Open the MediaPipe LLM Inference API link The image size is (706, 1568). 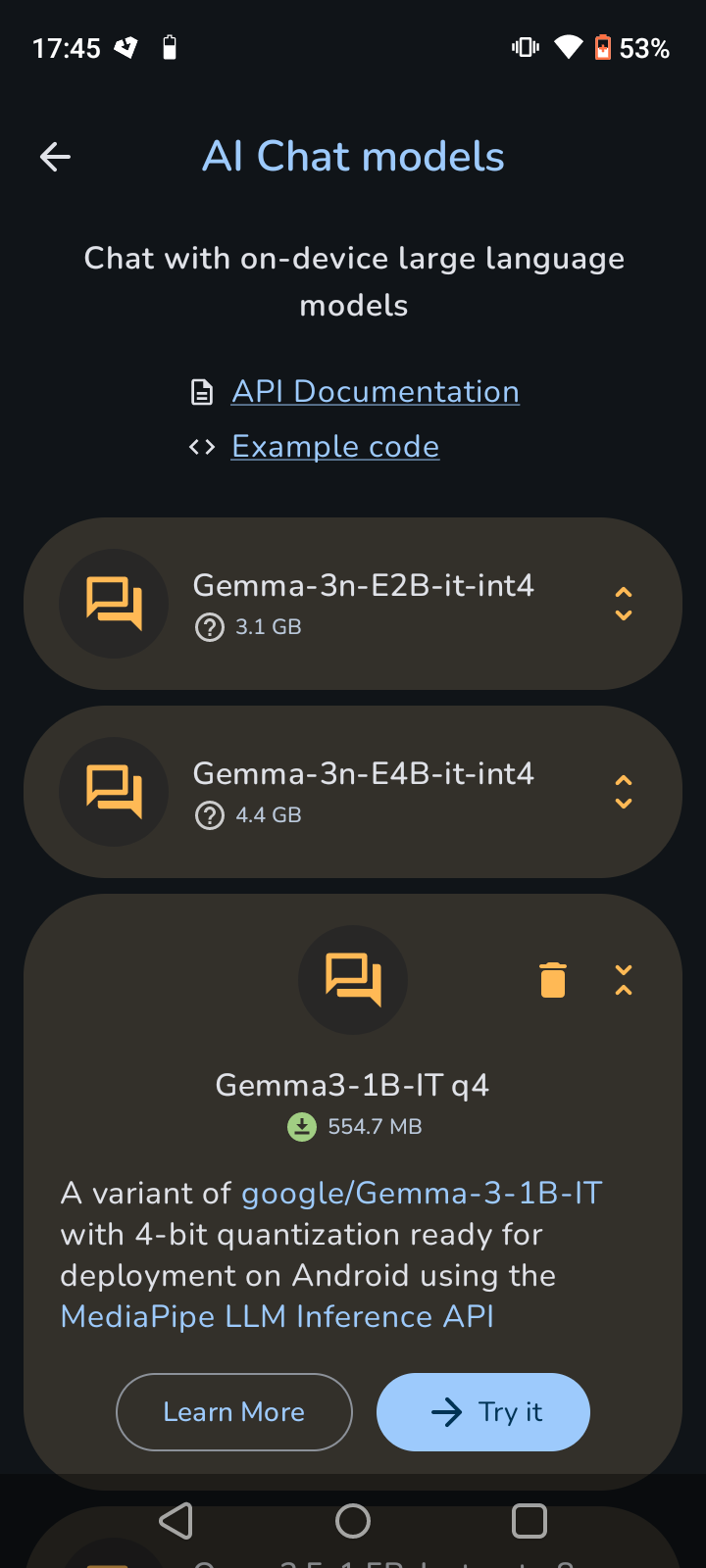point(277,1316)
